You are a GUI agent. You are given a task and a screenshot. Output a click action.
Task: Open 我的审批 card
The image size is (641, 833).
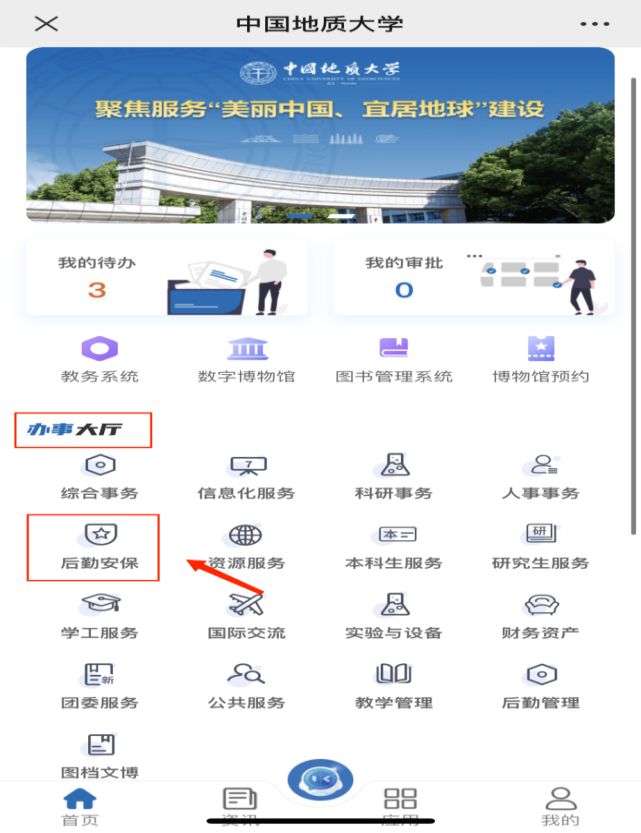(x=474, y=277)
